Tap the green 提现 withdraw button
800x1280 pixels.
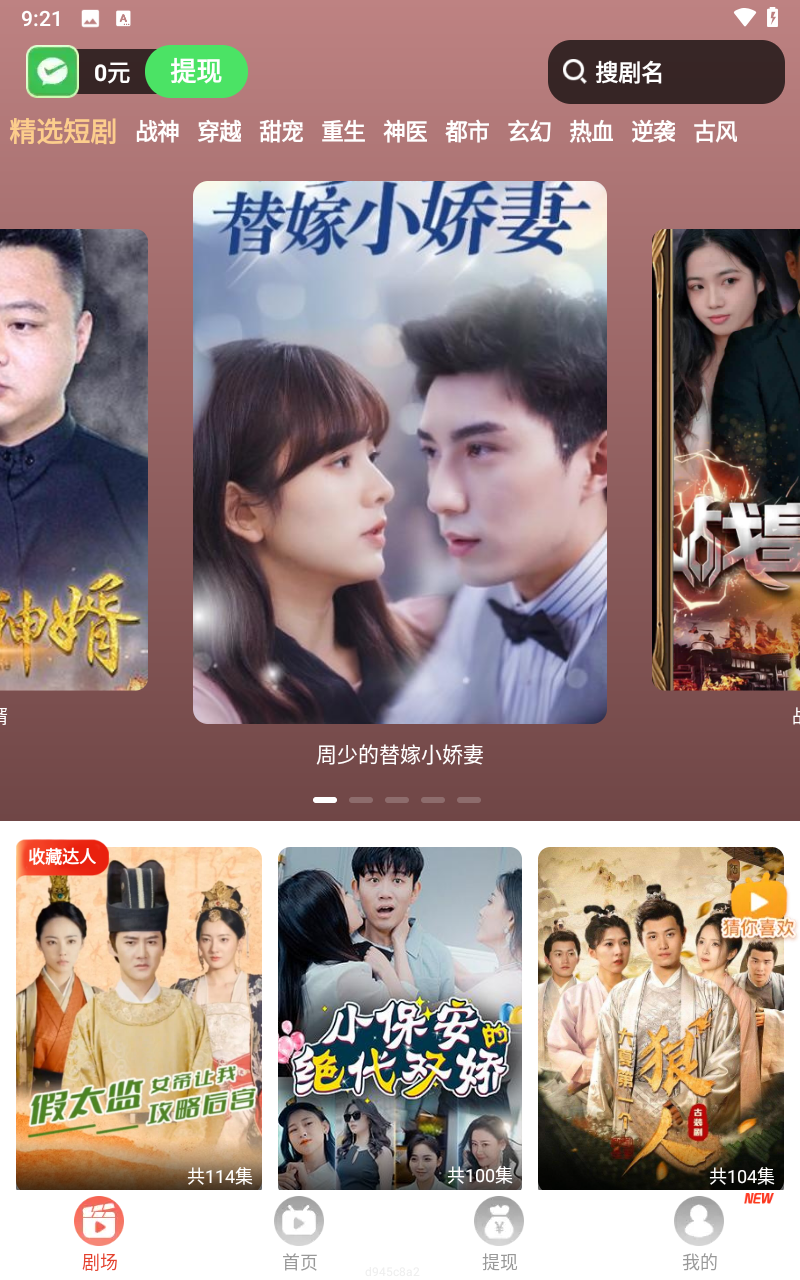pyautogui.click(x=196, y=72)
